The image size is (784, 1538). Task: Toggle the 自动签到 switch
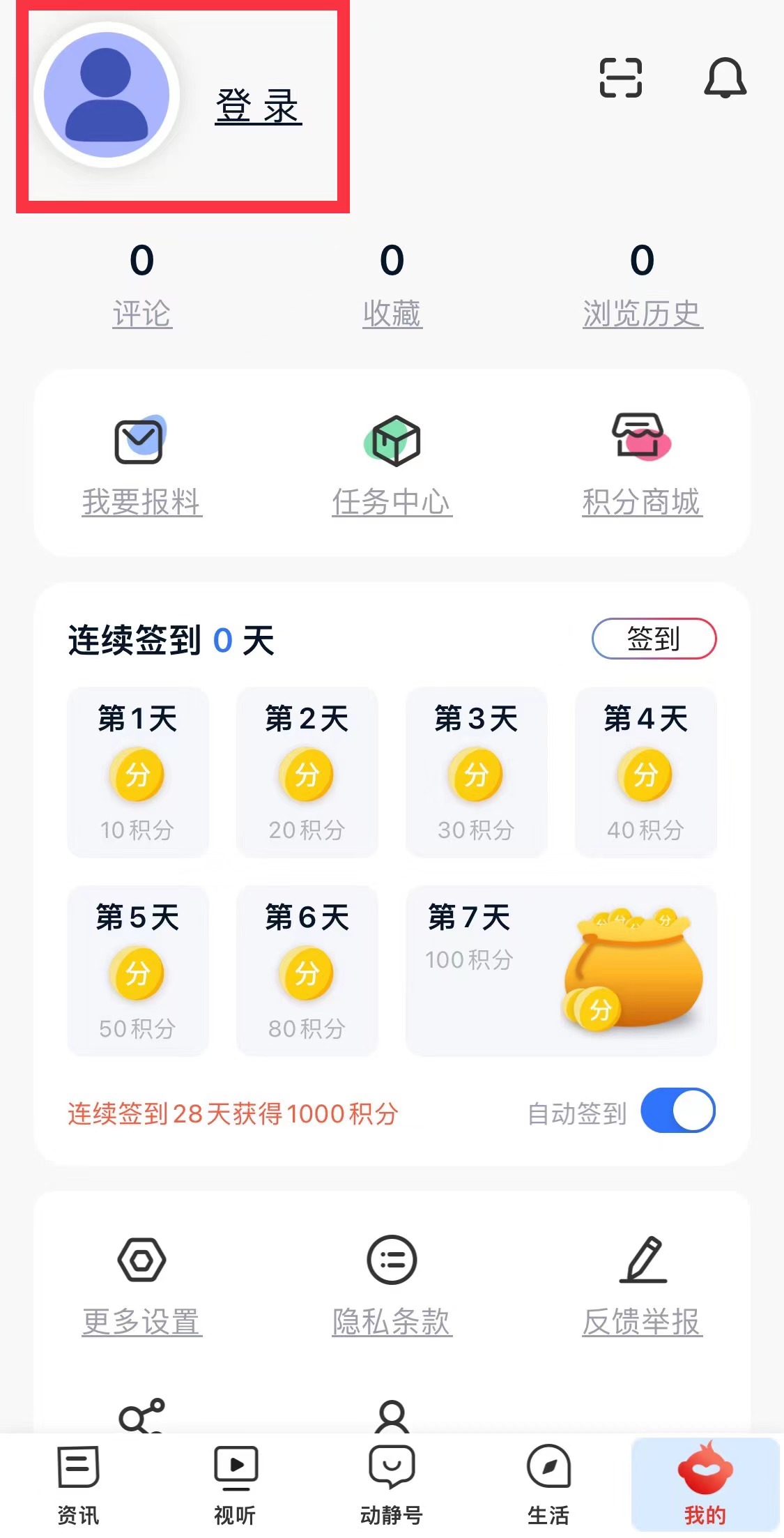coord(677,1111)
